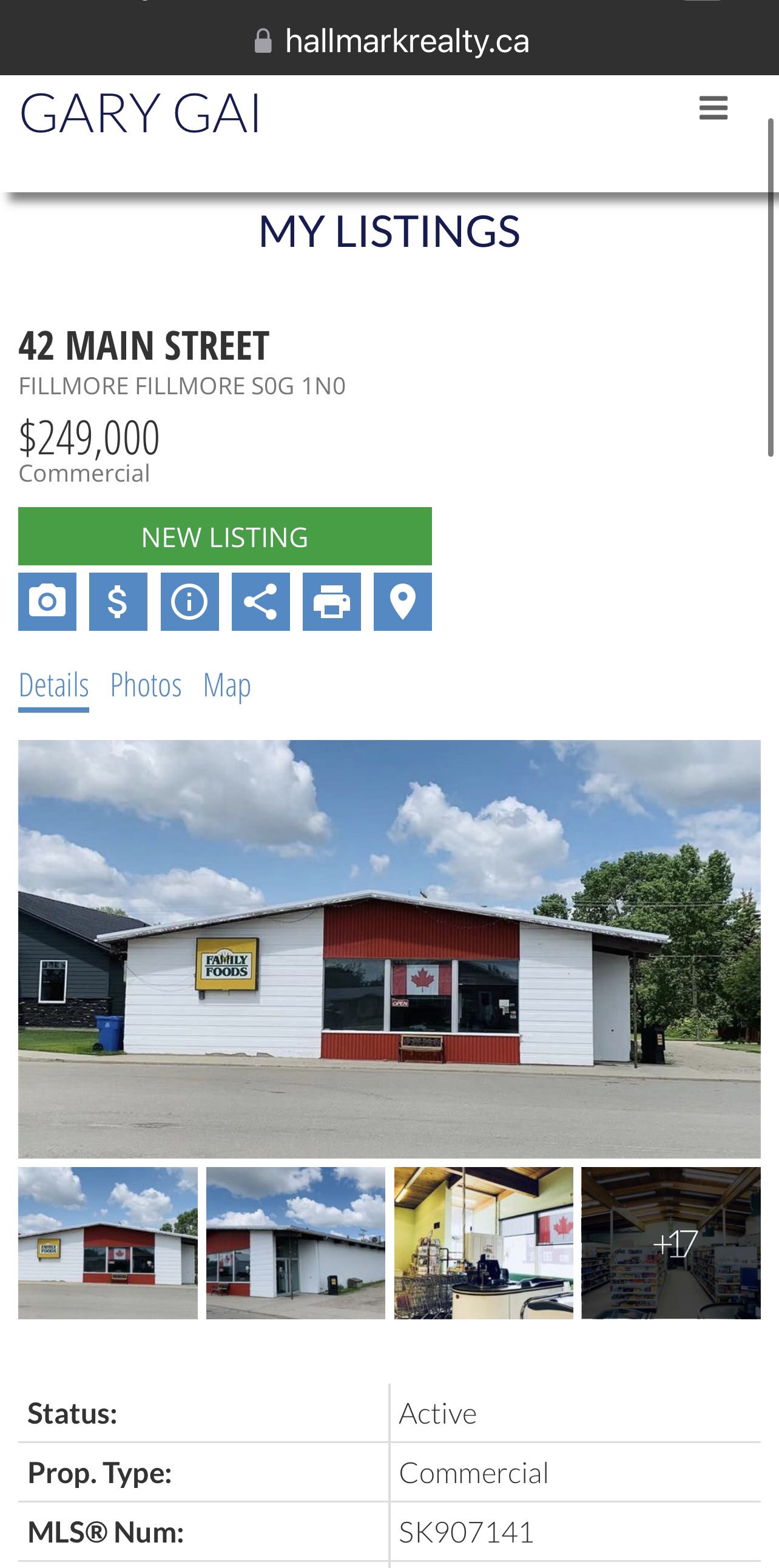Open the Gary Gai site title
This screenshot has width=779, height=1568.
140,113
